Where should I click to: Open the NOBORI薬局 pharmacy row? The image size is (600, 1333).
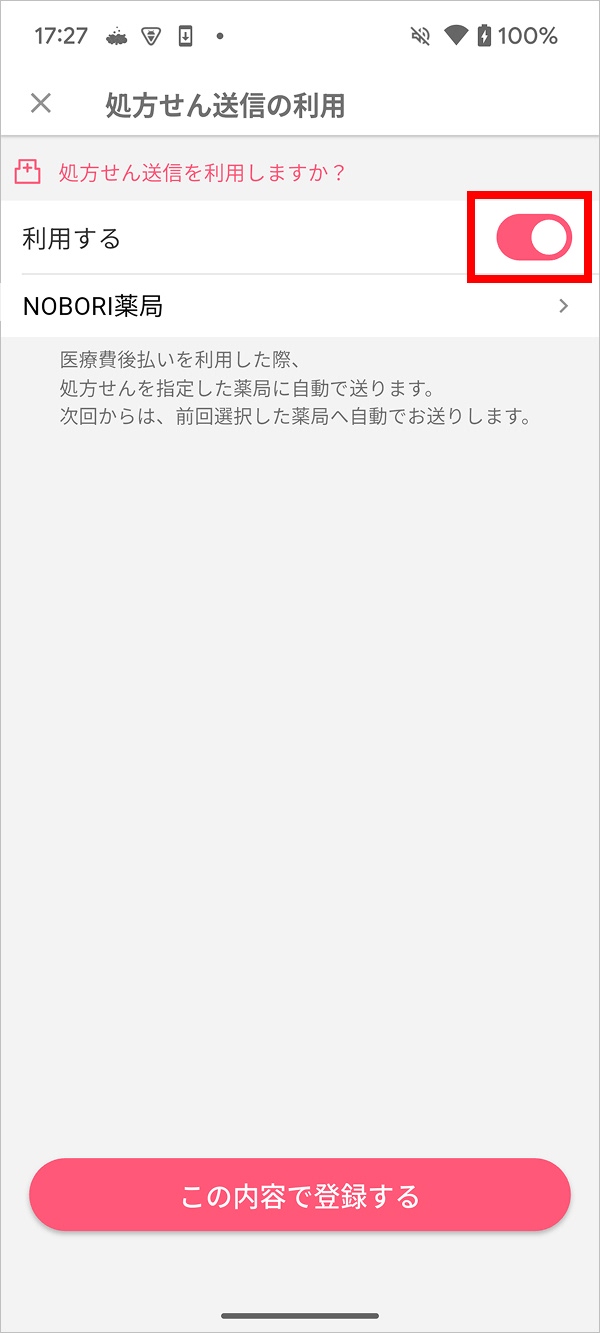pyautogui.click(x=300, y=306)
